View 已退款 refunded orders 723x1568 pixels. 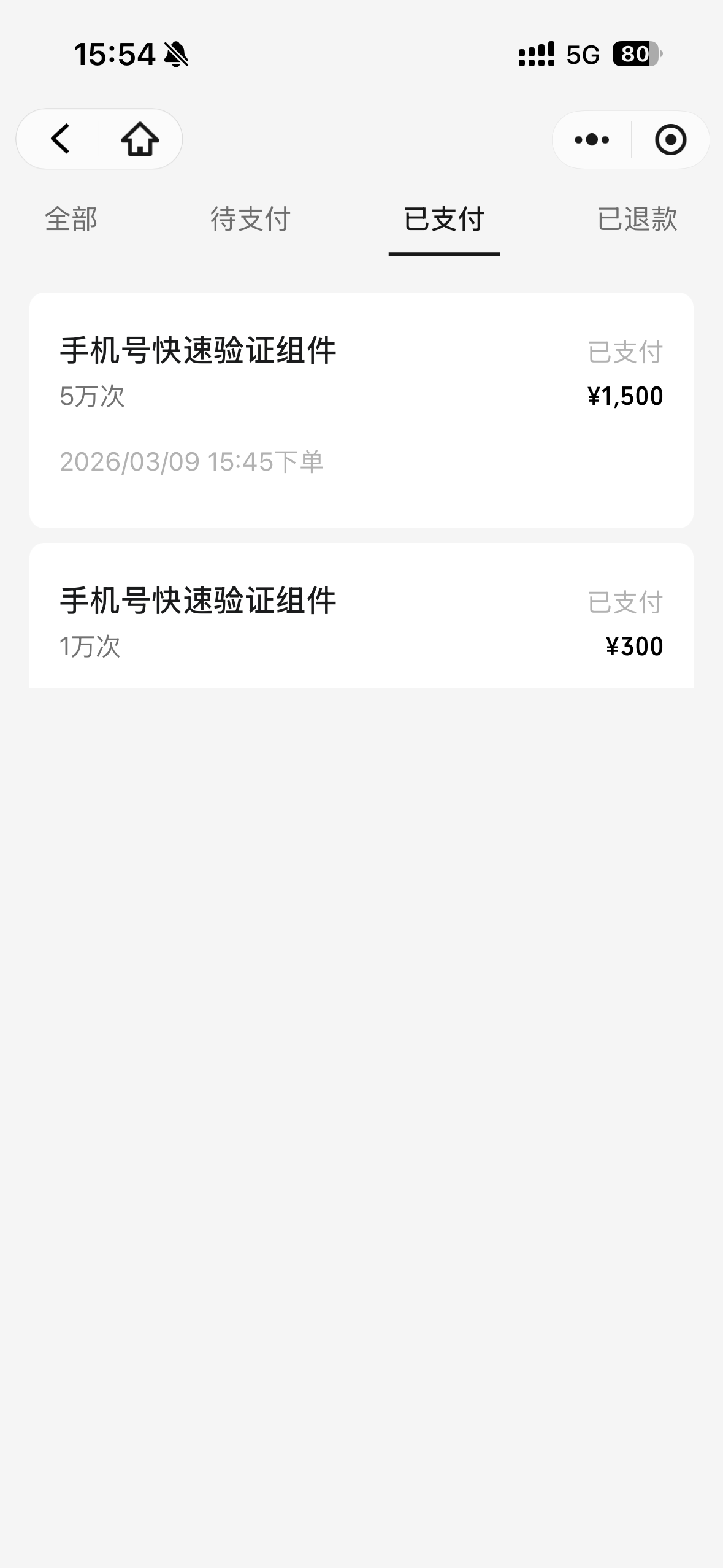click(x=637, y=219)
